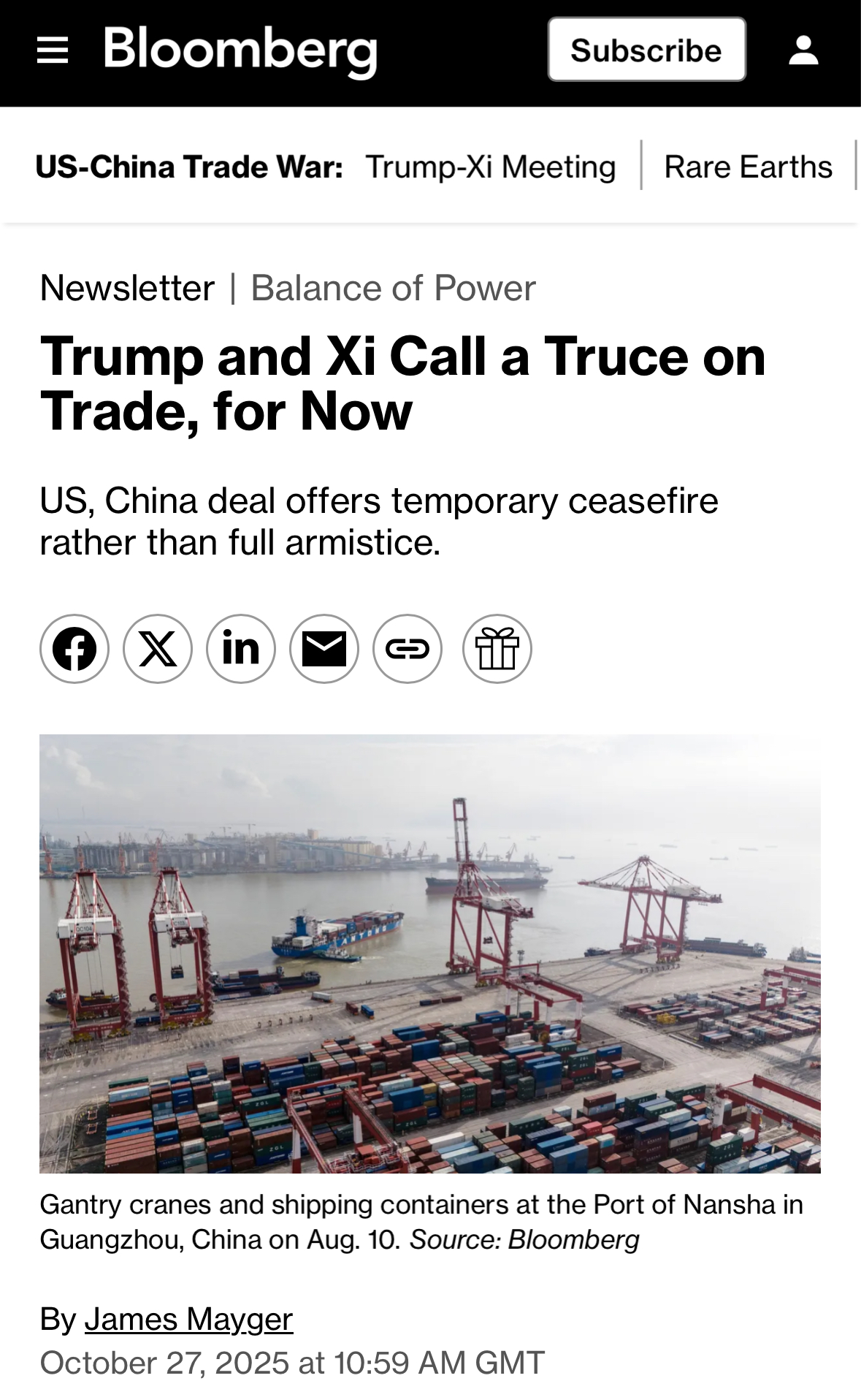Open the account profile icon

803,50
